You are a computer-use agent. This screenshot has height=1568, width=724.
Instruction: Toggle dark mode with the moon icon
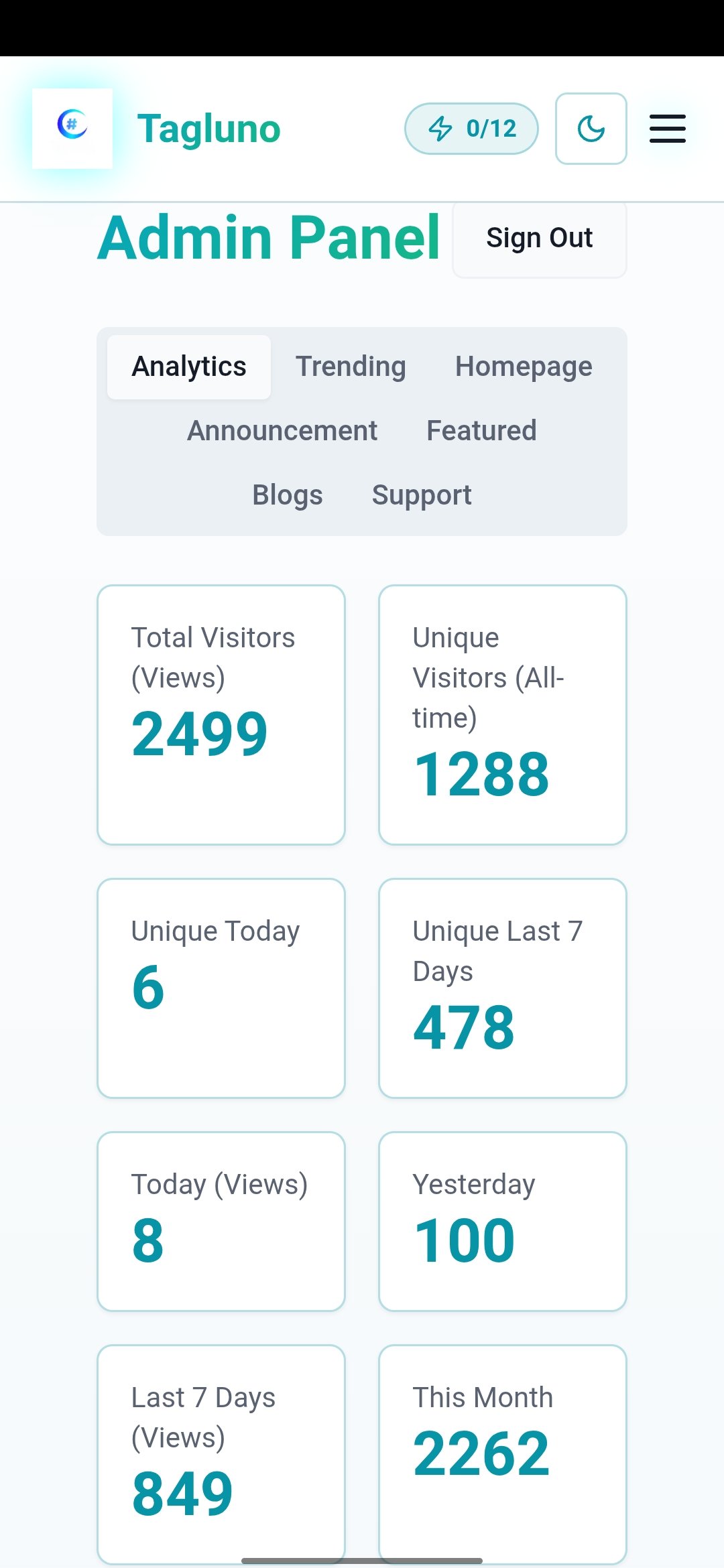click(x=591, y=129)
